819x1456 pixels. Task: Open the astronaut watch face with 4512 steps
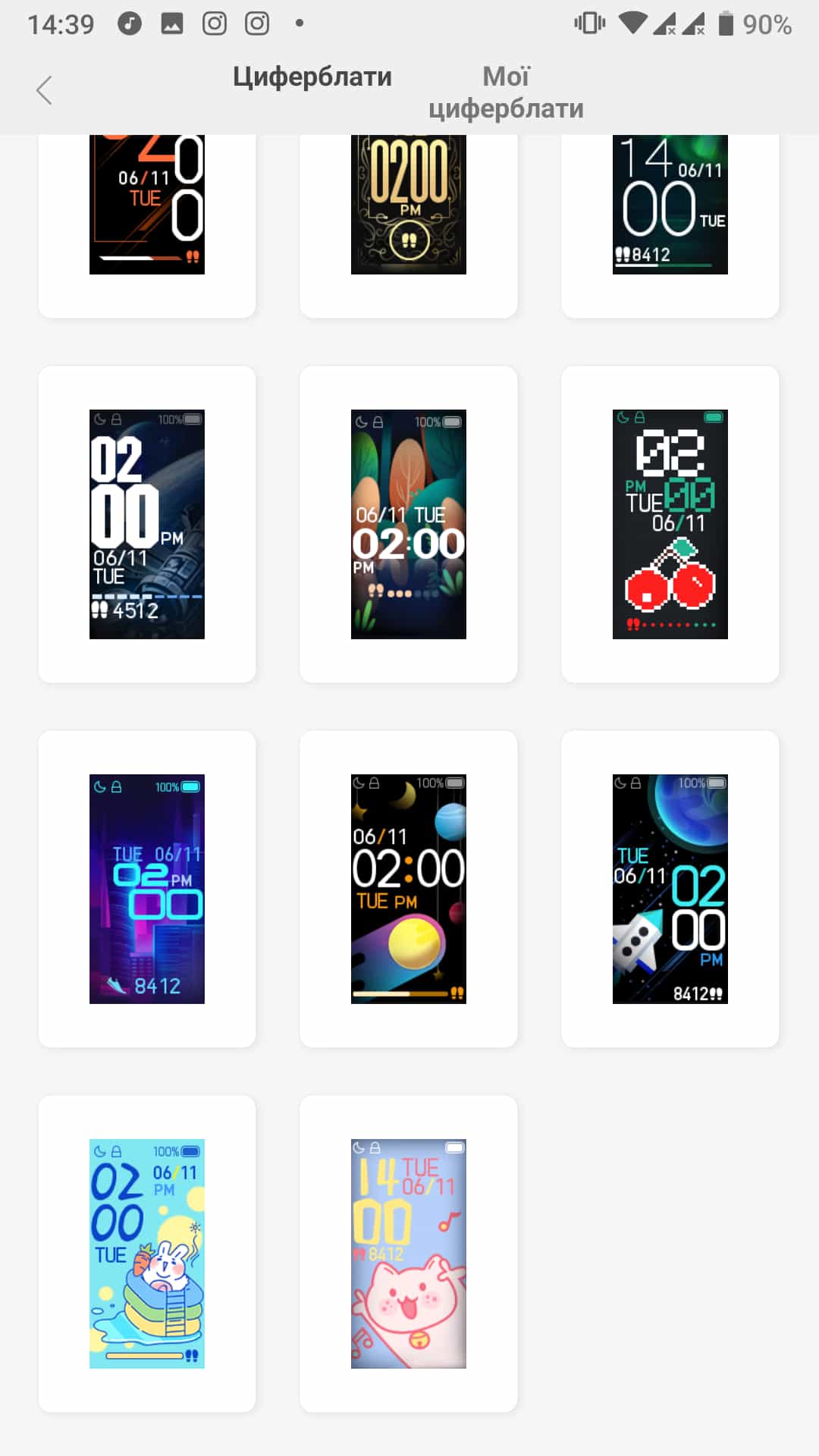147,524
